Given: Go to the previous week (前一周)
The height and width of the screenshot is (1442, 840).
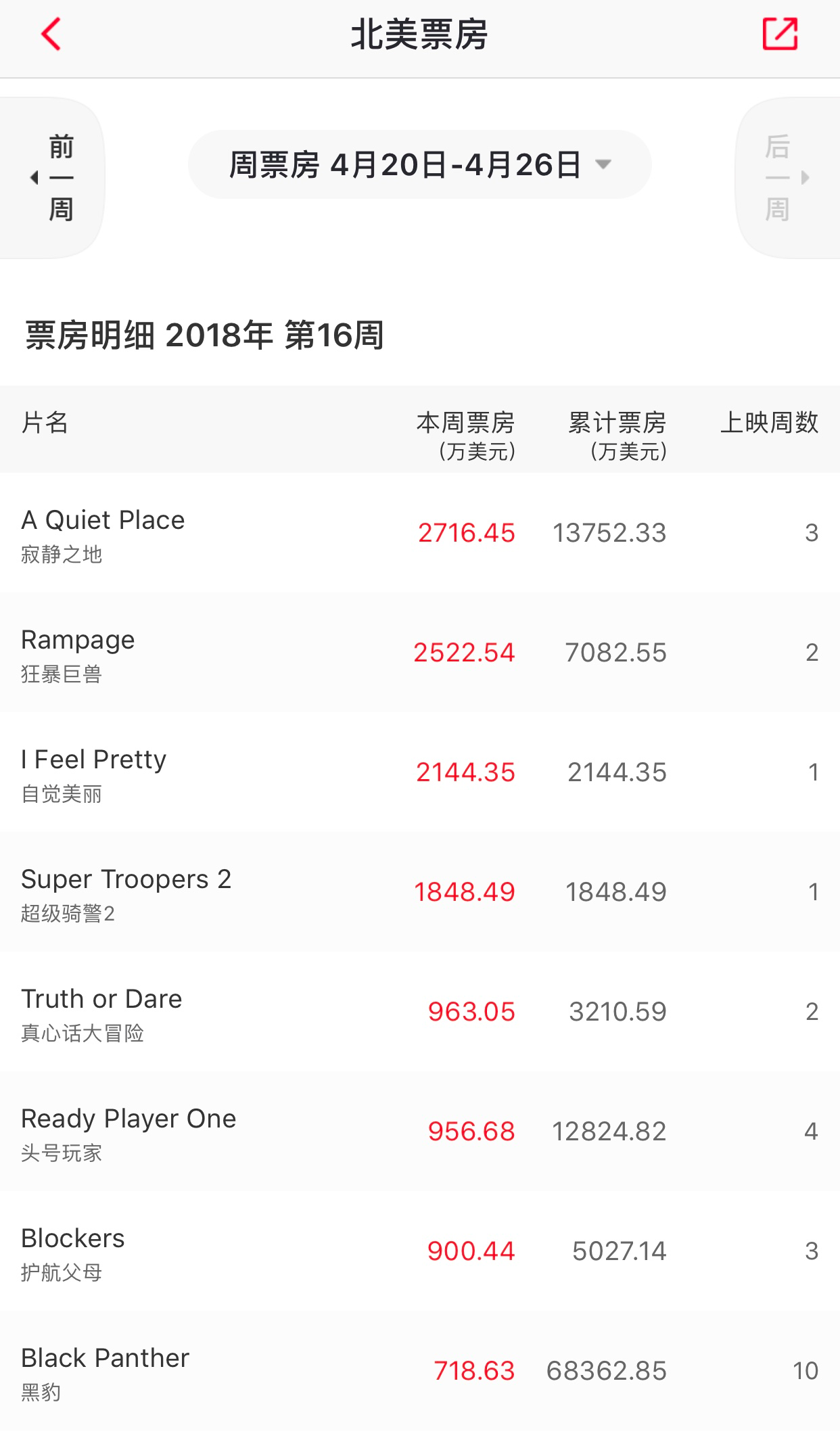Looking at the screenshot, I should click(53, 178).
